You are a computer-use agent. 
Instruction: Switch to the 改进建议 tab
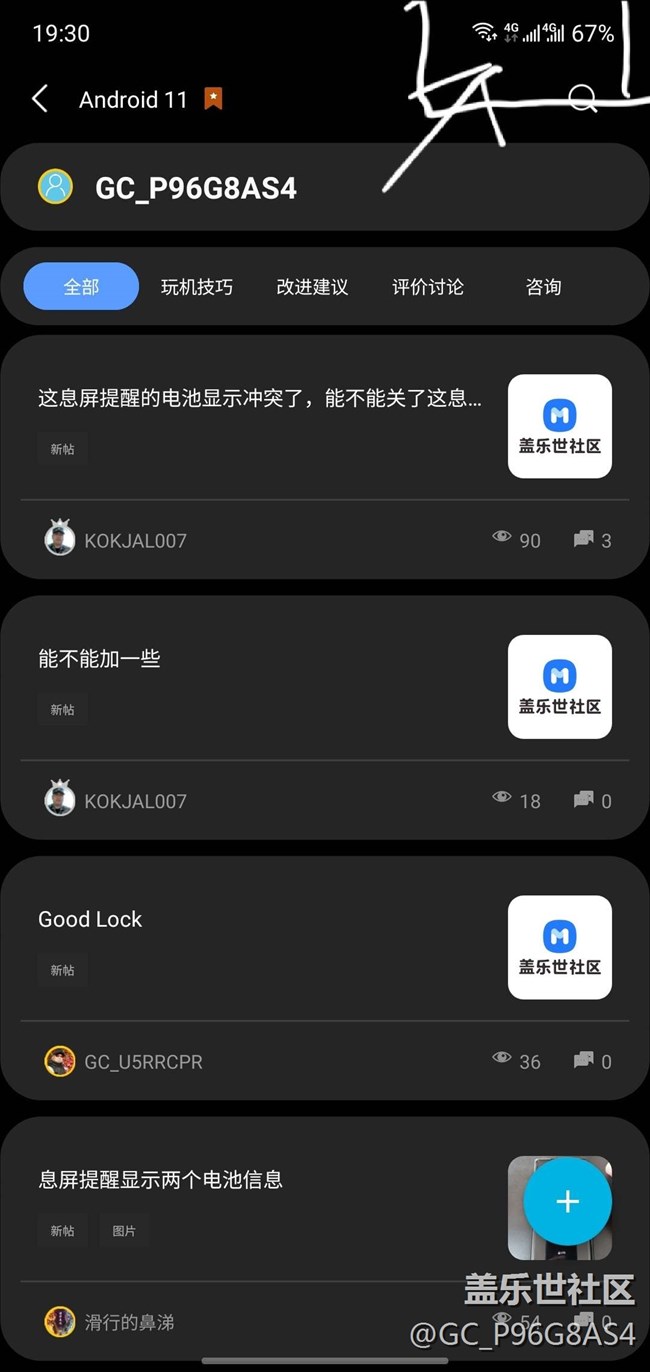[312, 287]
